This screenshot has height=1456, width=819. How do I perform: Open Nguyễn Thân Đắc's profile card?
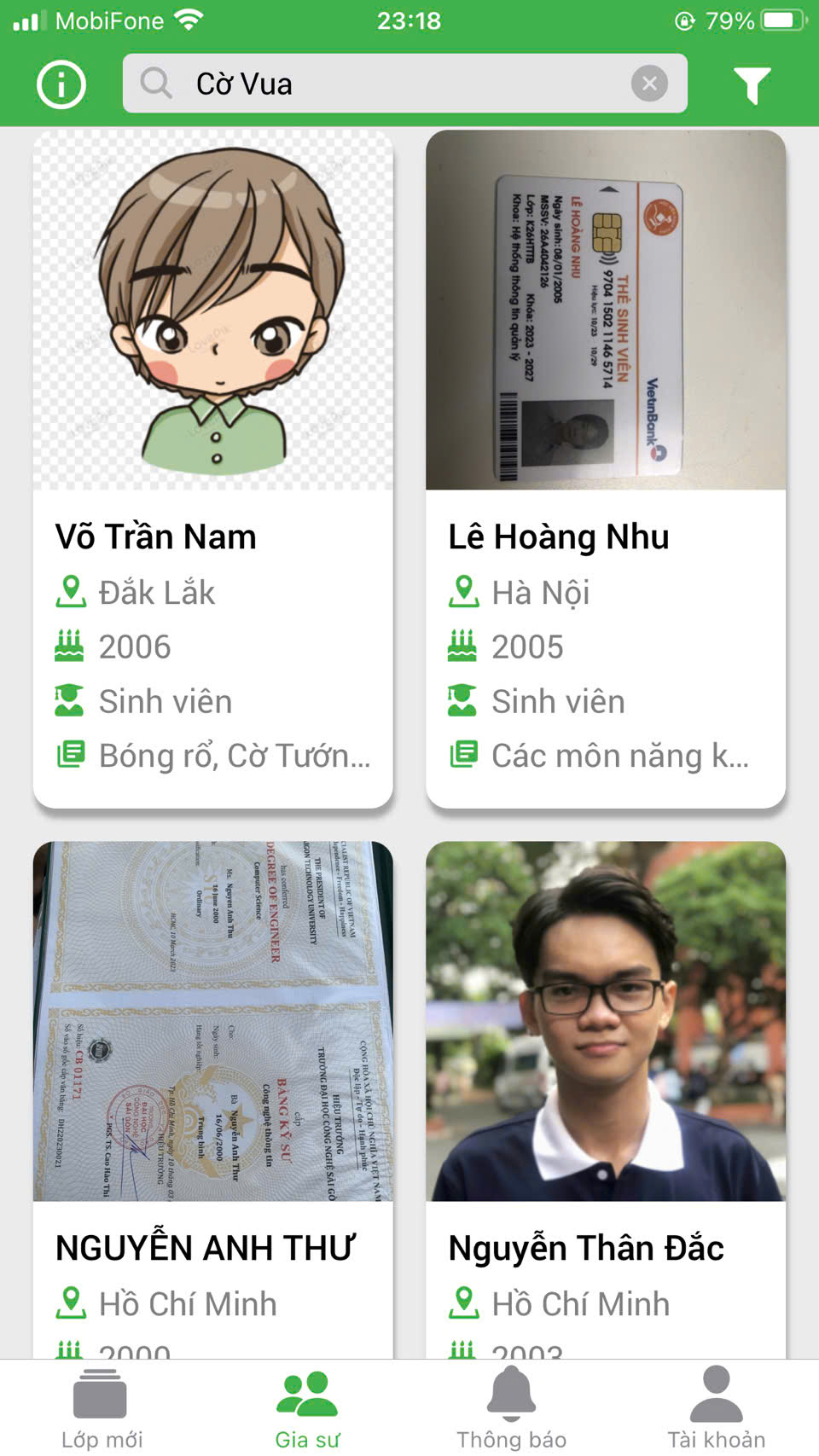tap(606, 1100)
